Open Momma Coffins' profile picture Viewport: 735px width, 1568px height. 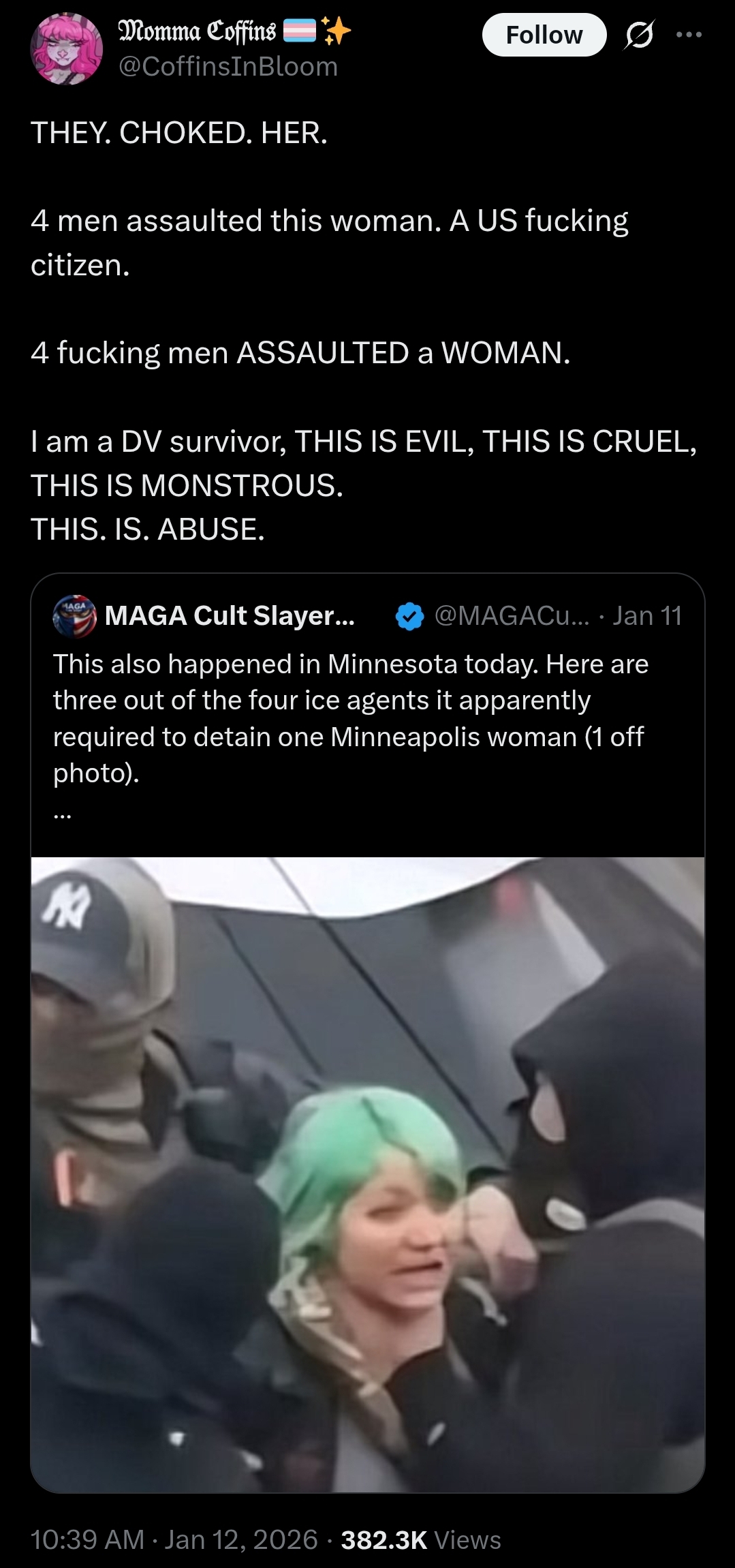67,48
